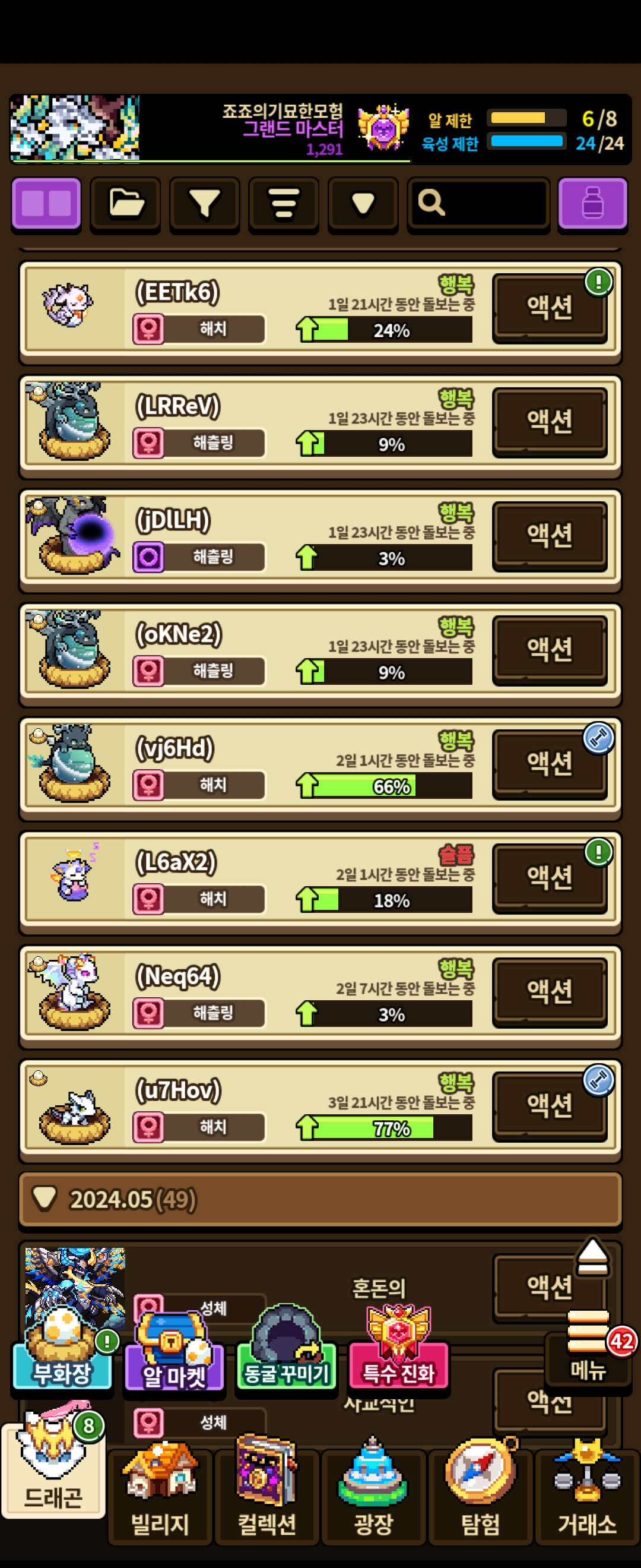
Task: Tap 액션 button for dragon u7Hov
Action: point(550,1105)
